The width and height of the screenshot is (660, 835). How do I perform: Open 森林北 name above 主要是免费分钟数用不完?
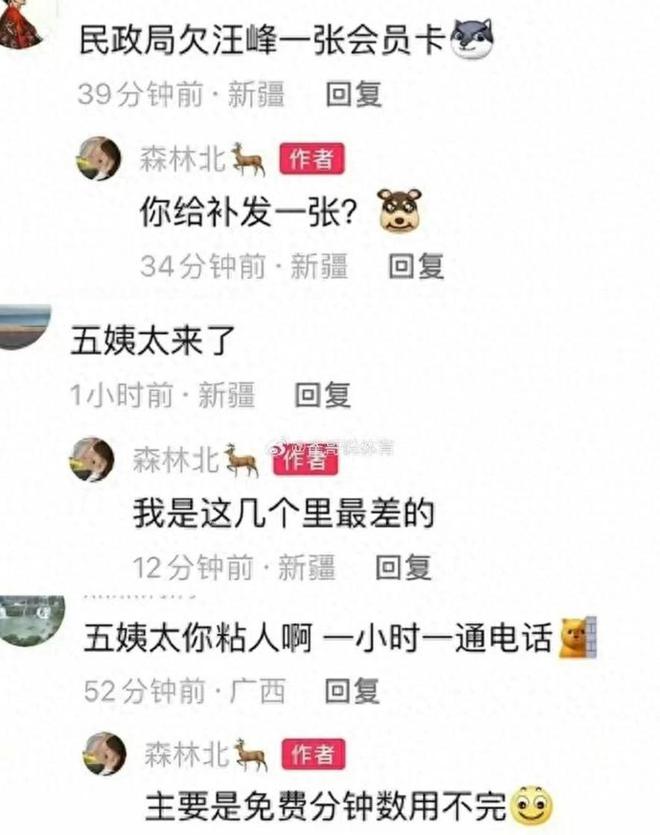(x=186, y=752)
